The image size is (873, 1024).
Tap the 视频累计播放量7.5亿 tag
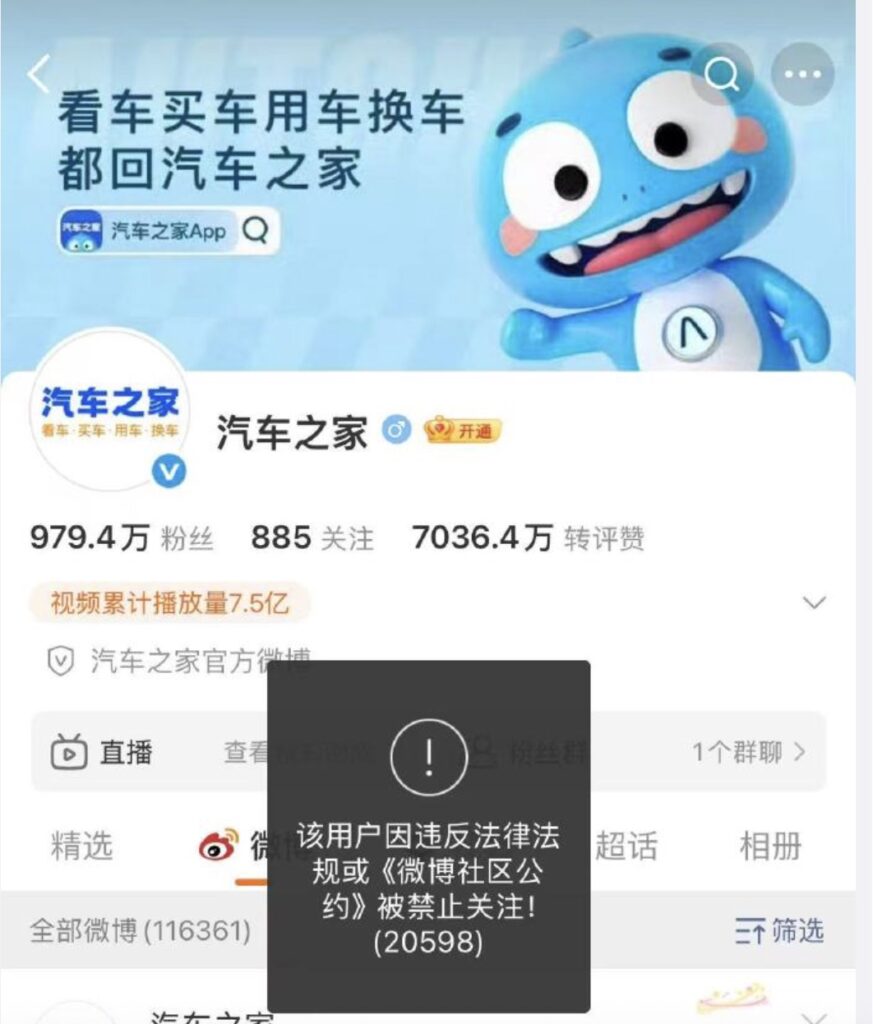coord(169,603)
